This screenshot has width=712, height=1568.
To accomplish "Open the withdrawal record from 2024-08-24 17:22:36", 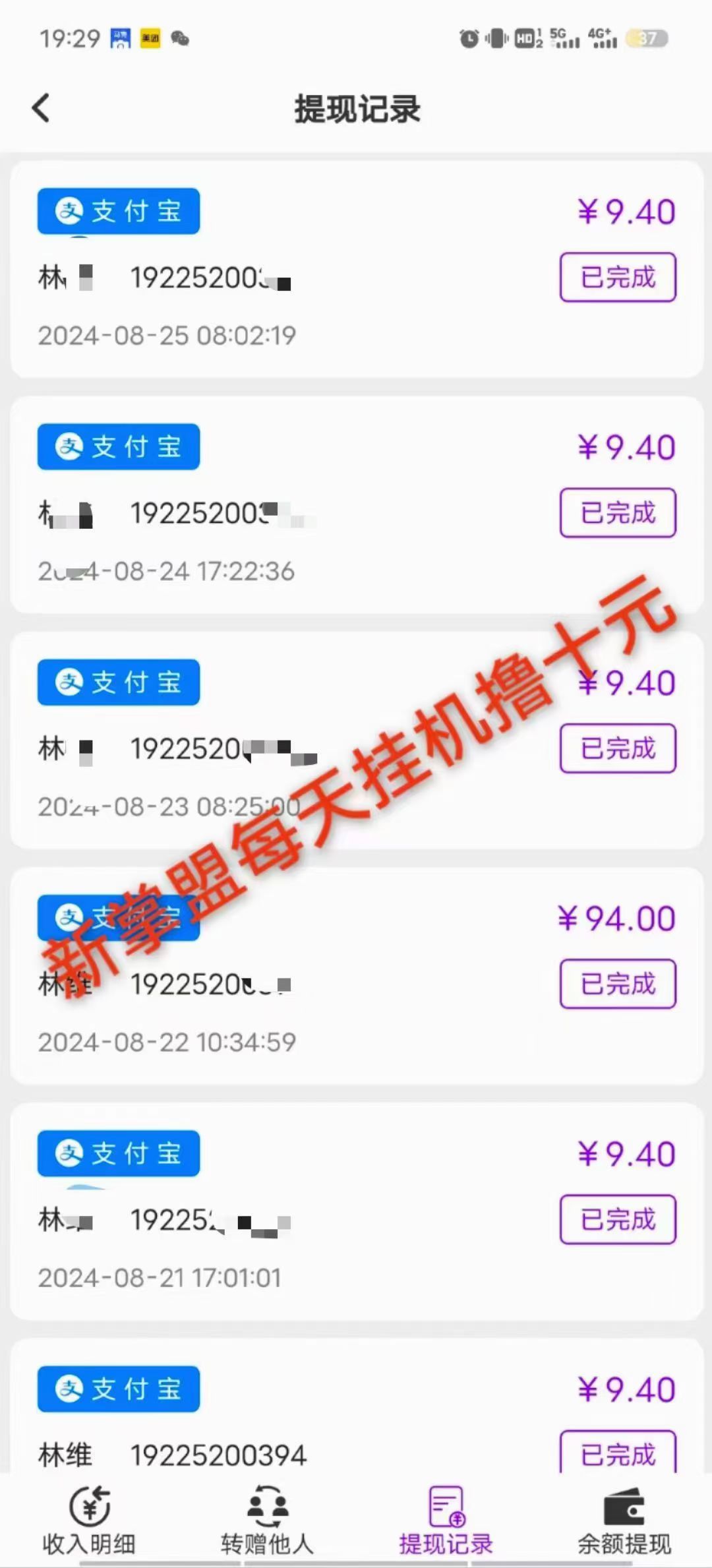I will point(357,504).
